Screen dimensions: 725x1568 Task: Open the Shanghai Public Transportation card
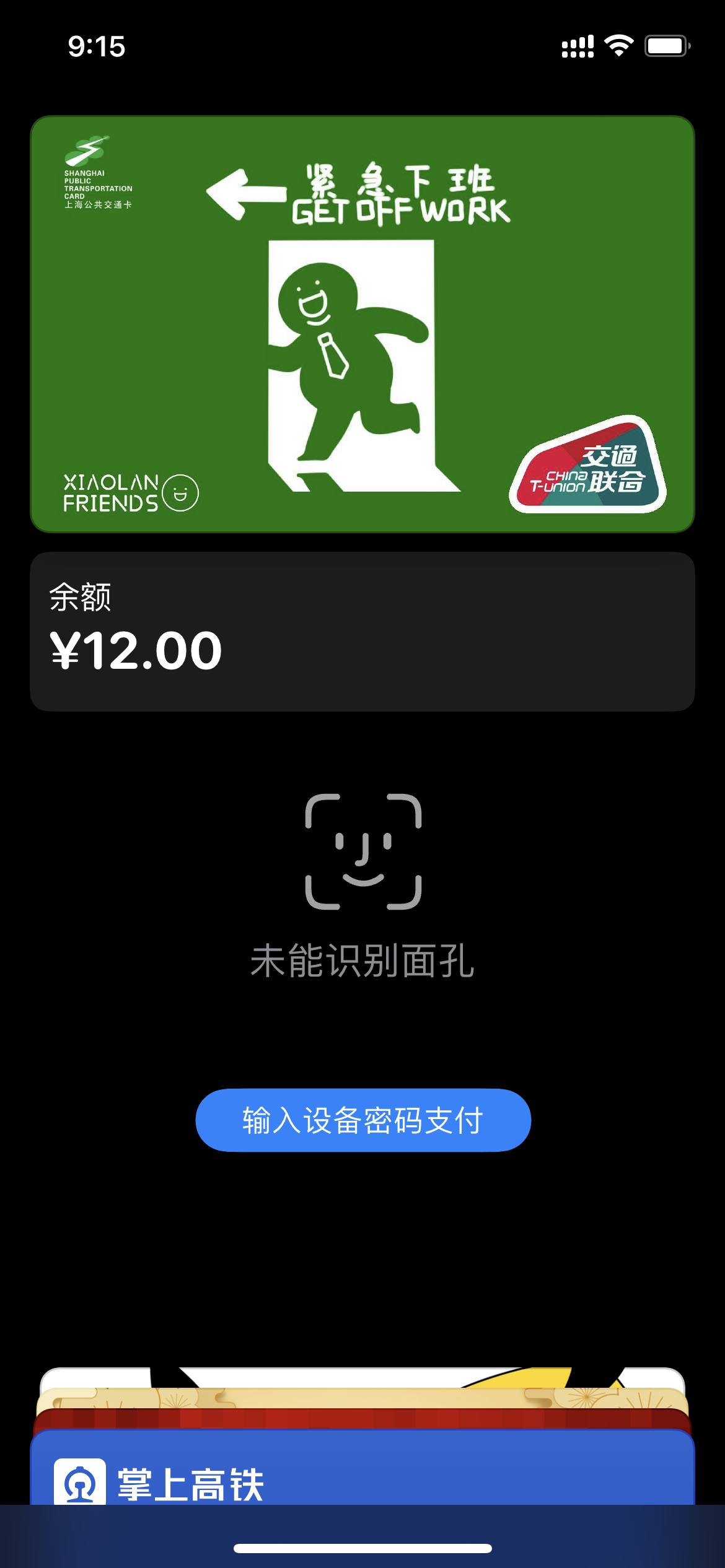point(362,324)
